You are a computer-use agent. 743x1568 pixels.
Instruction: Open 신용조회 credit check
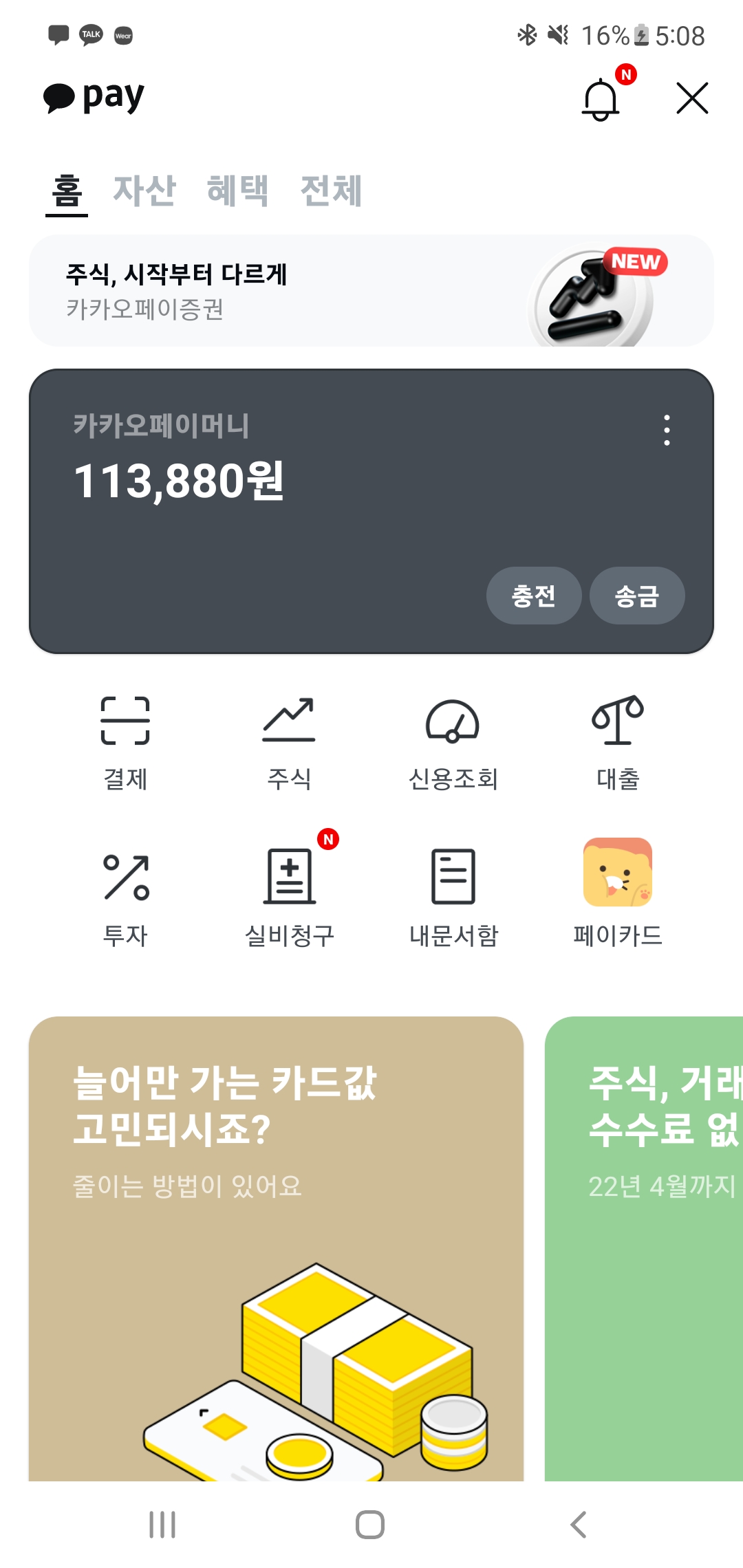453,743
